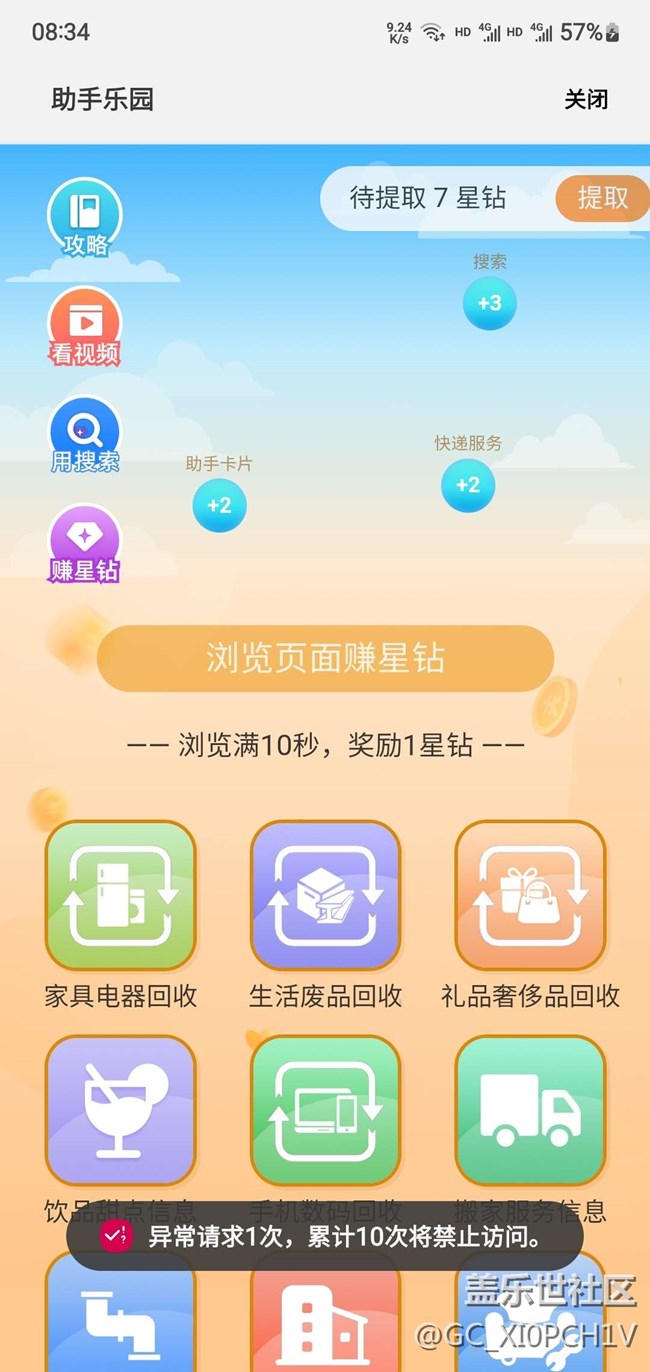Open 手机数码回收
The height and width of the screenshot is (1372, 650).
pyautogui.click(x=325, y=1110)
